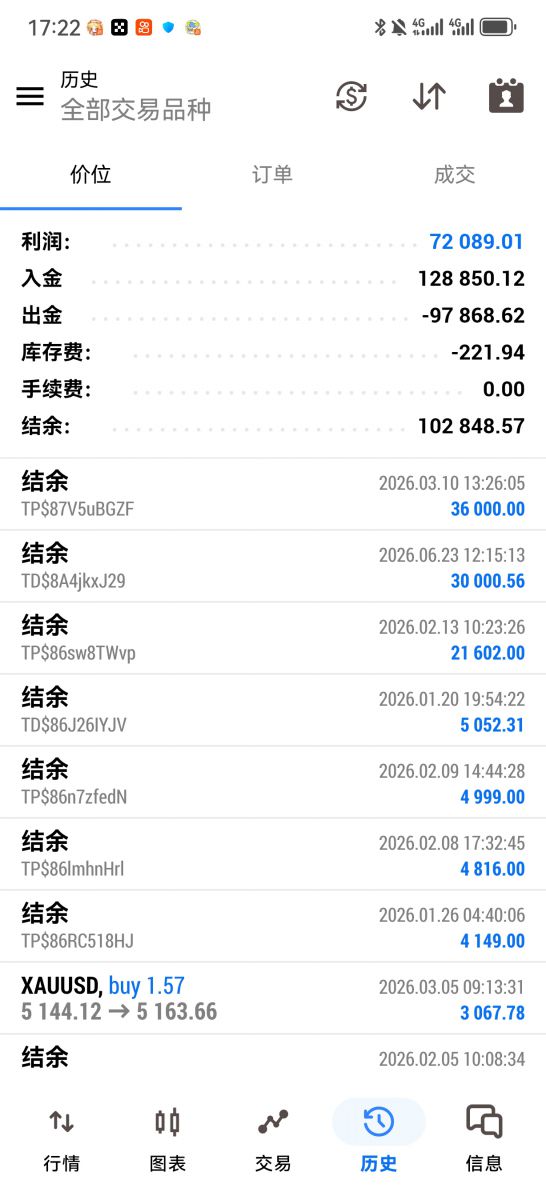This screenshot has height=1200, width=546.
Task: Open the 结余 entry TP$86n7zfedN
Action: 273,783
